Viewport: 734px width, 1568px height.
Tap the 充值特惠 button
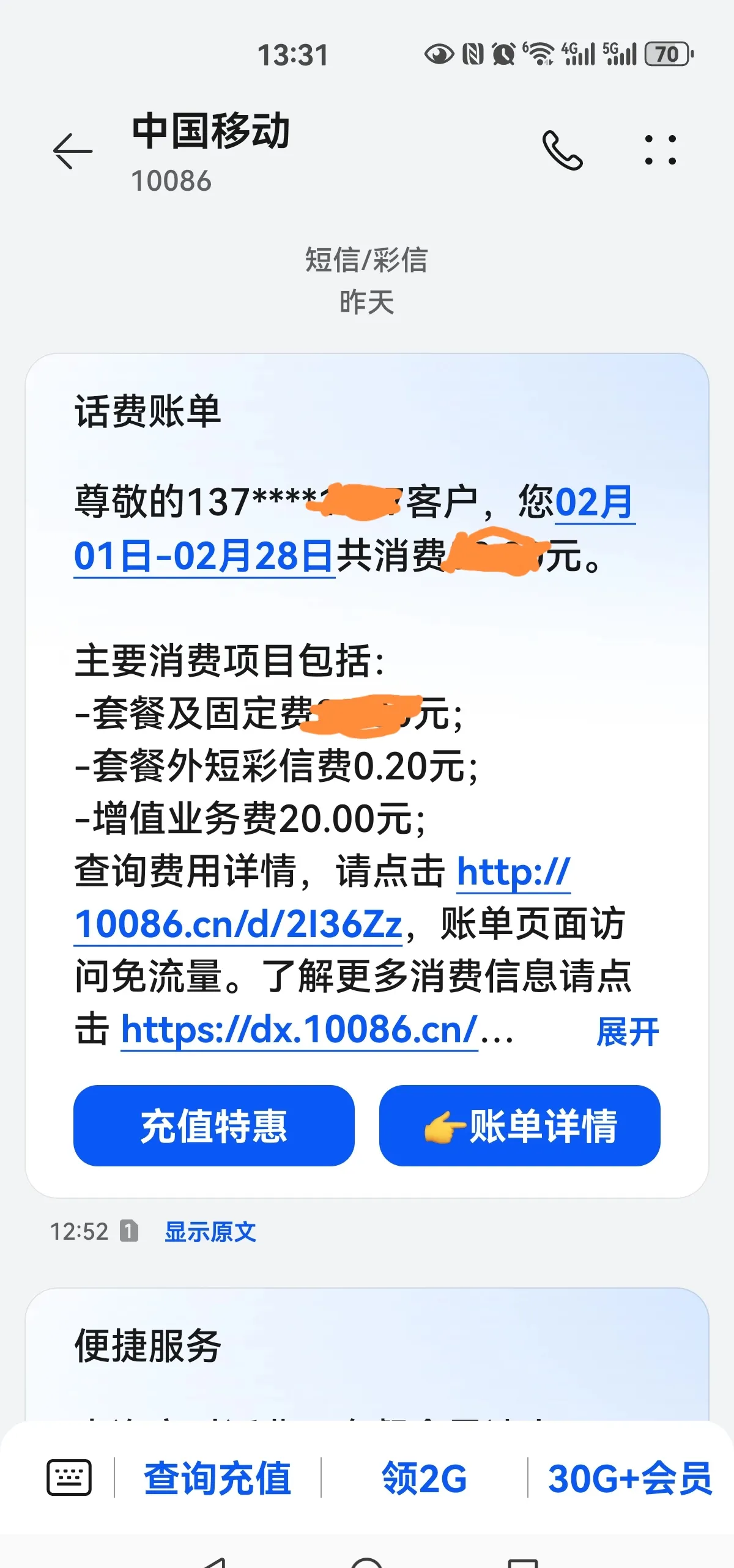tap(214, 1125)
